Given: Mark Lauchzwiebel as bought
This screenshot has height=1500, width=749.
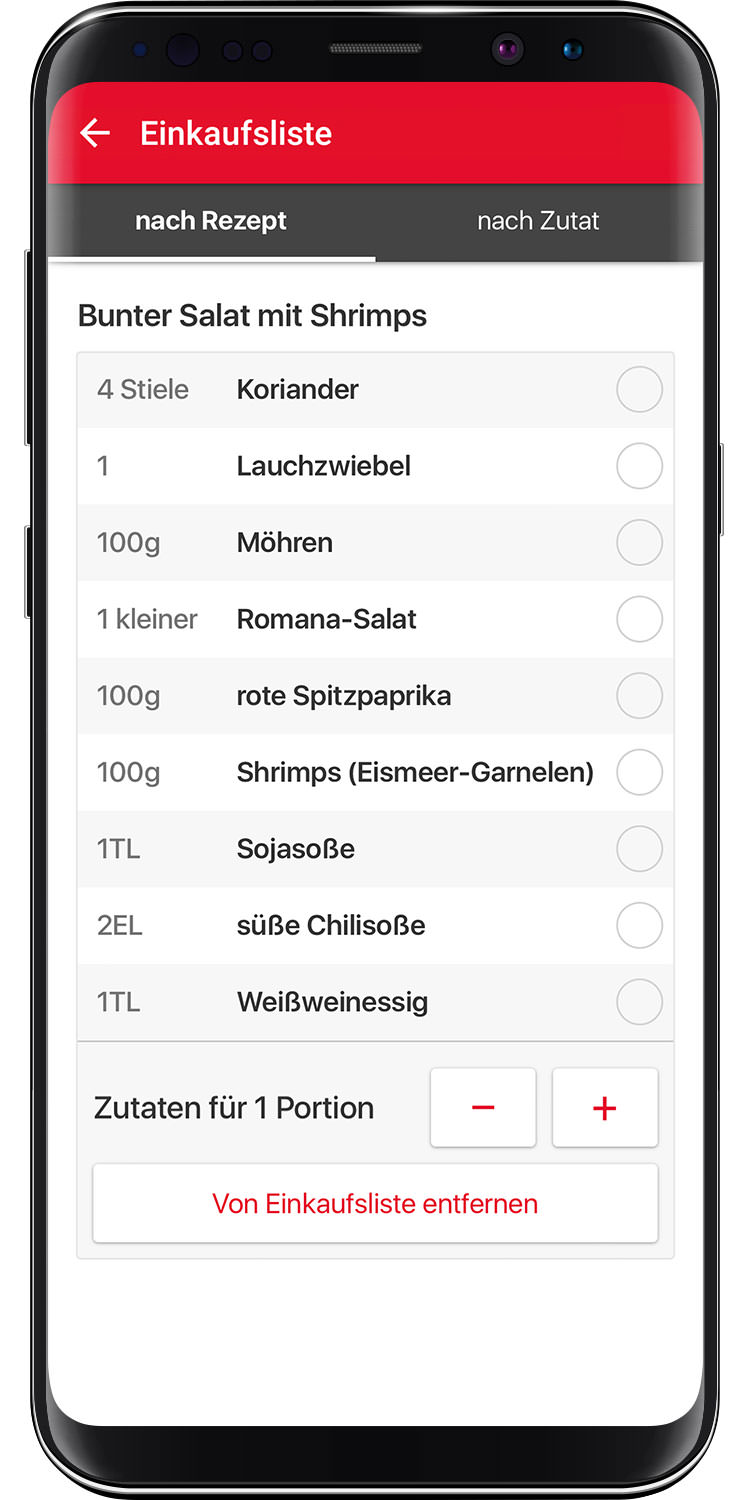Looking at the screenshot, I should click(639, 466).
